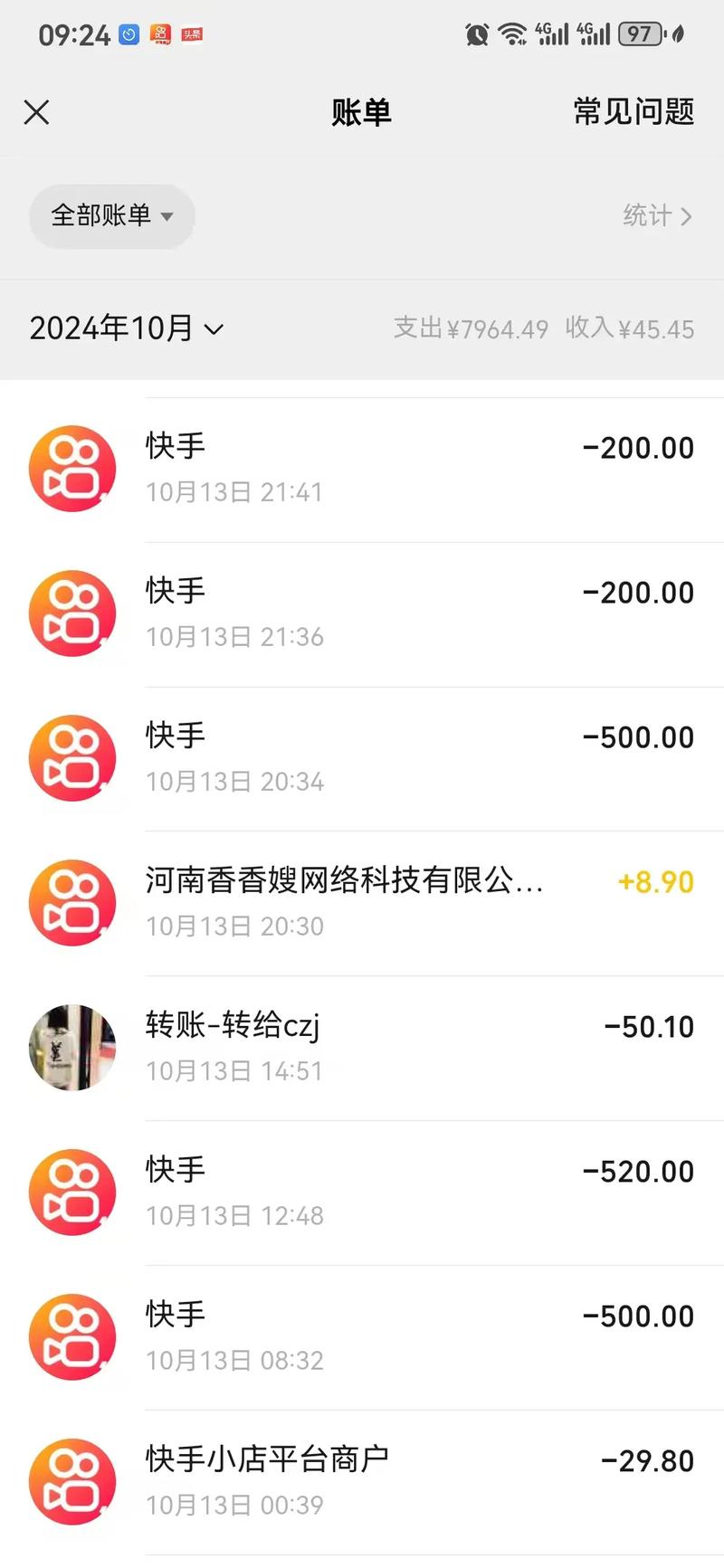Tap the battery indicator showing 97

[640, 33]
